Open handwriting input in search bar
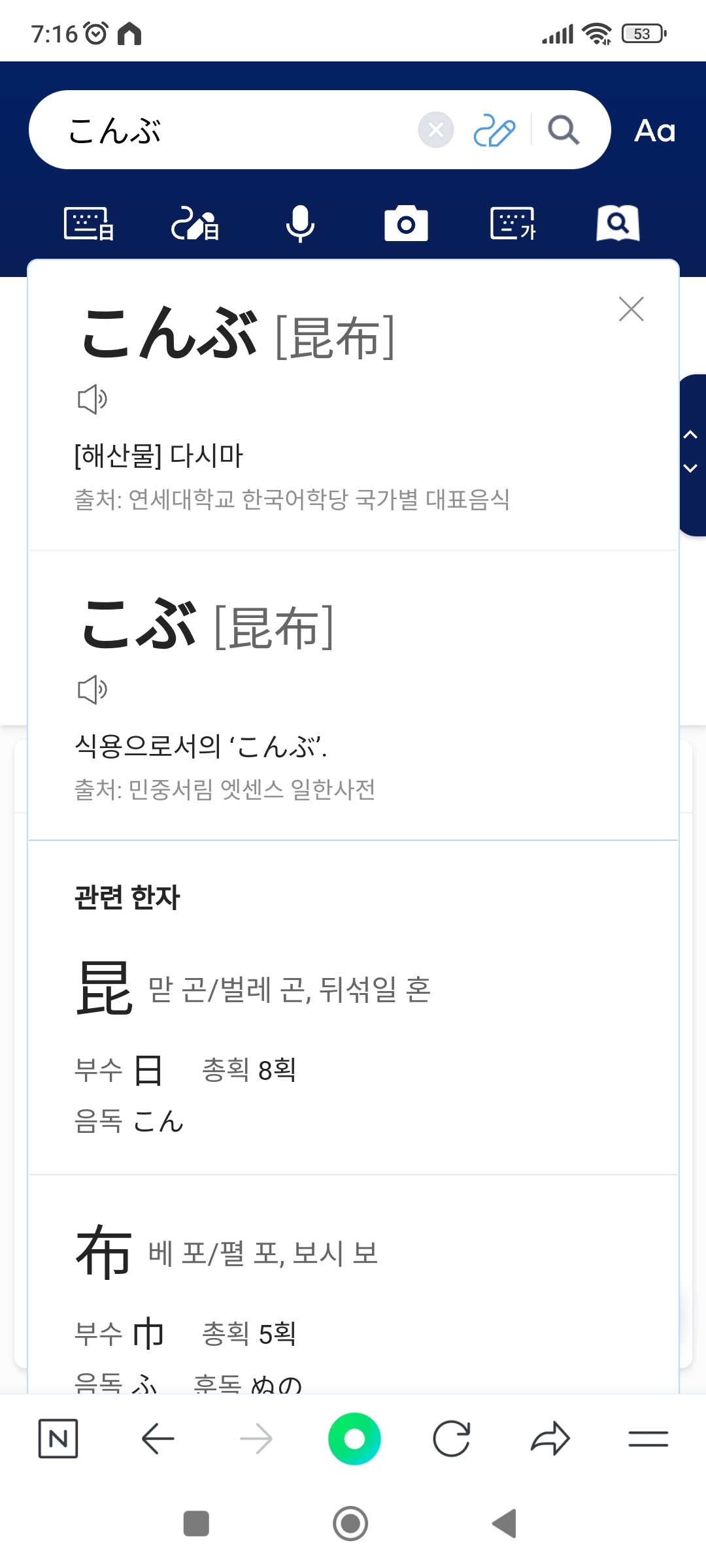 tap(494, 130)
